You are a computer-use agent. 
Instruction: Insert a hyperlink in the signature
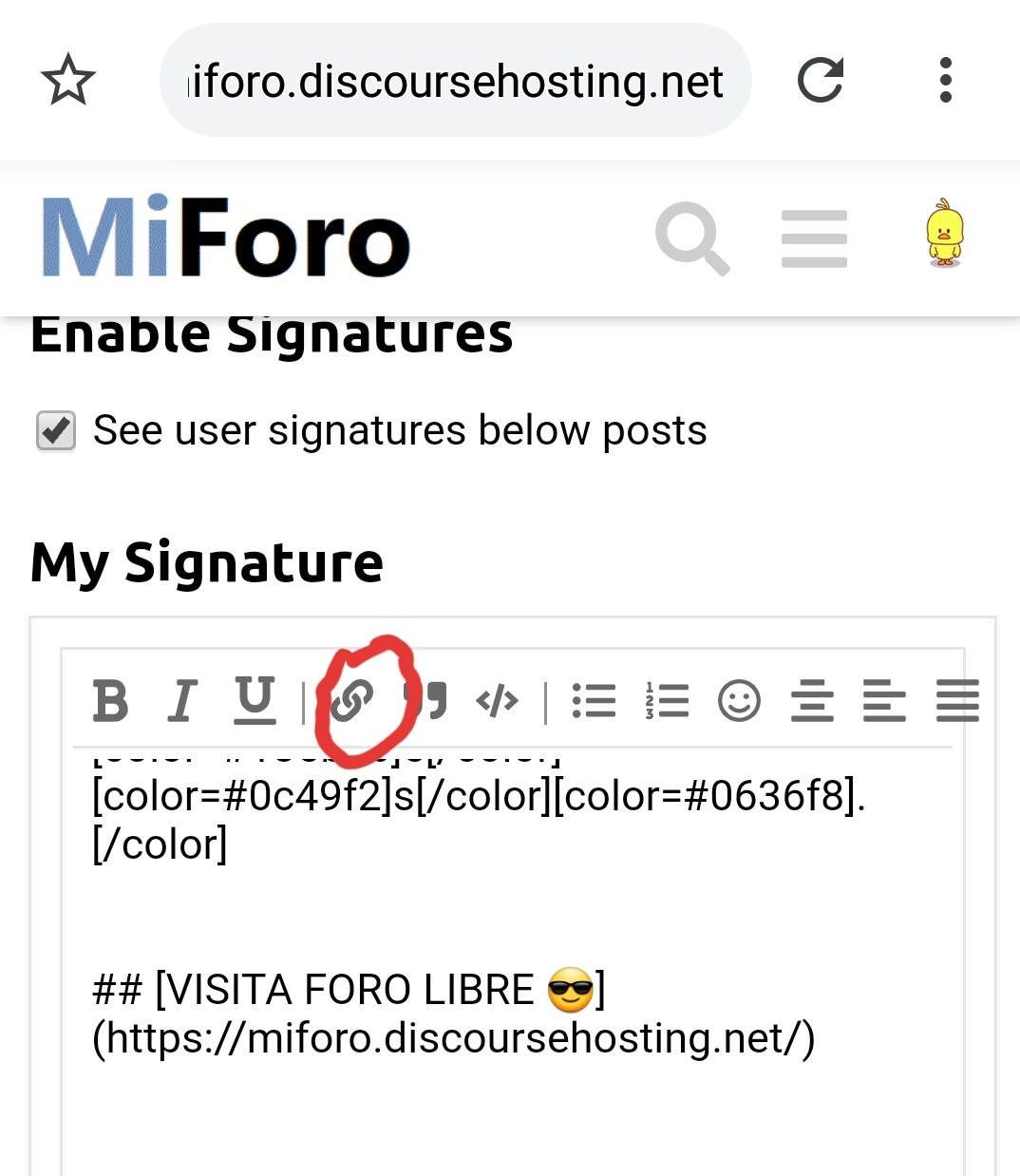352,701
